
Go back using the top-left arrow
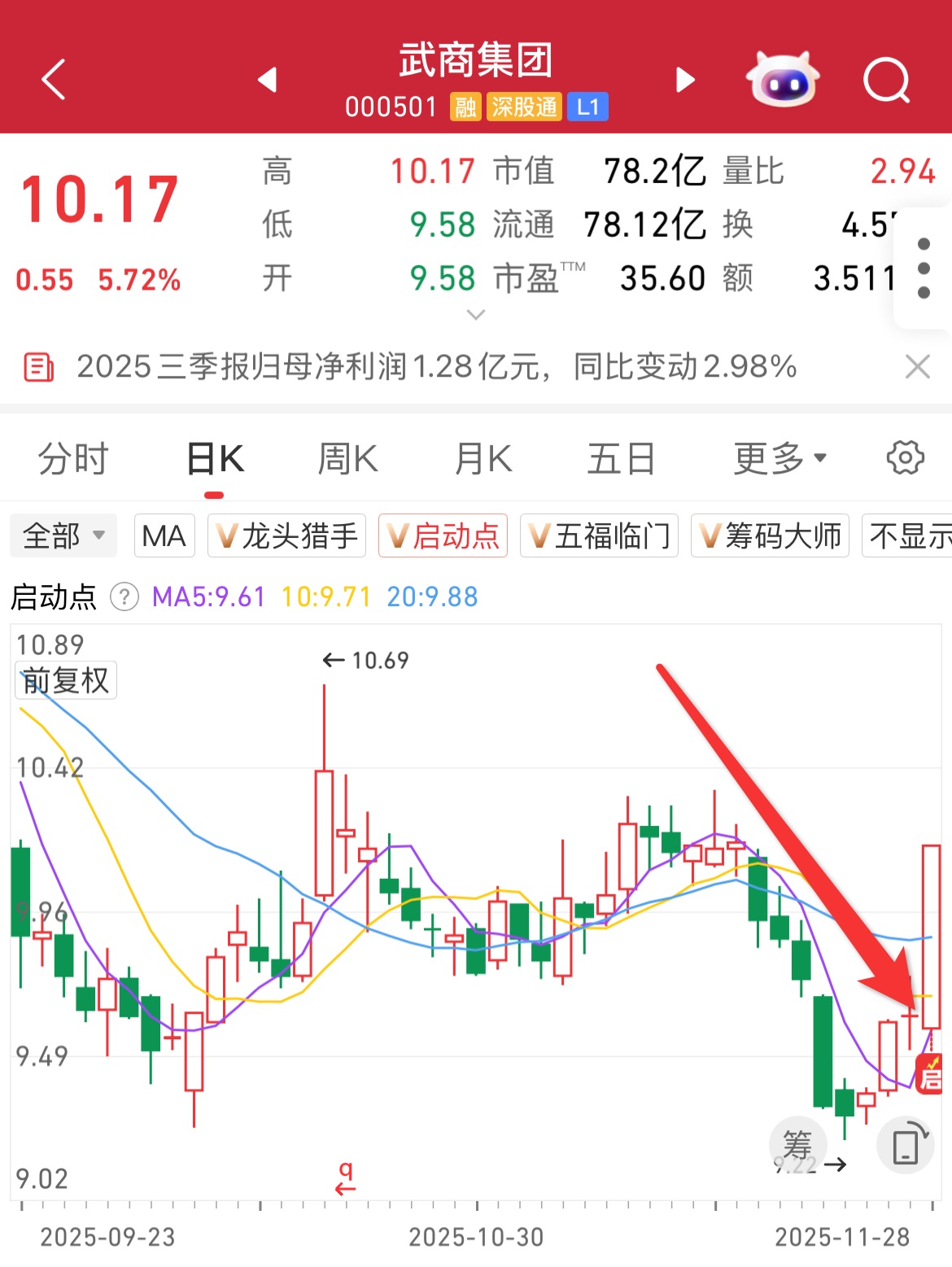coord(54,80)
